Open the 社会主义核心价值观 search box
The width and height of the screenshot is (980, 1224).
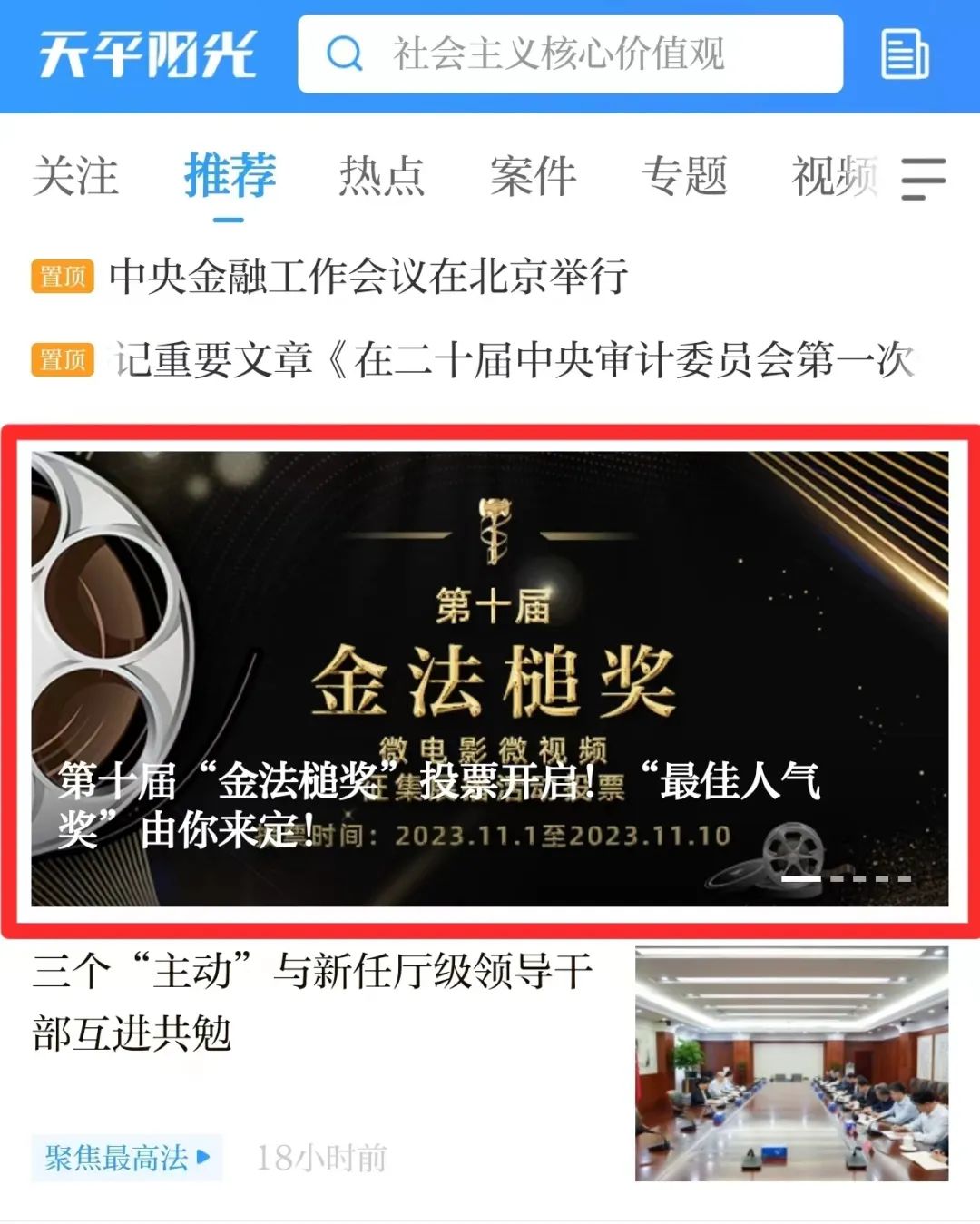570,54
